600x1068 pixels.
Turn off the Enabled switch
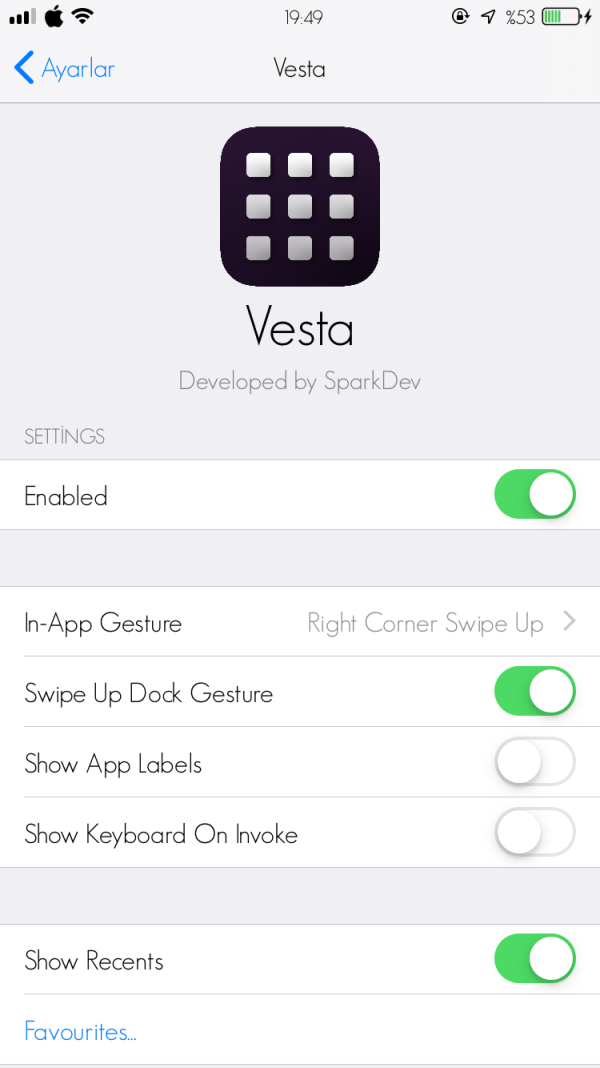pos(534,495)
